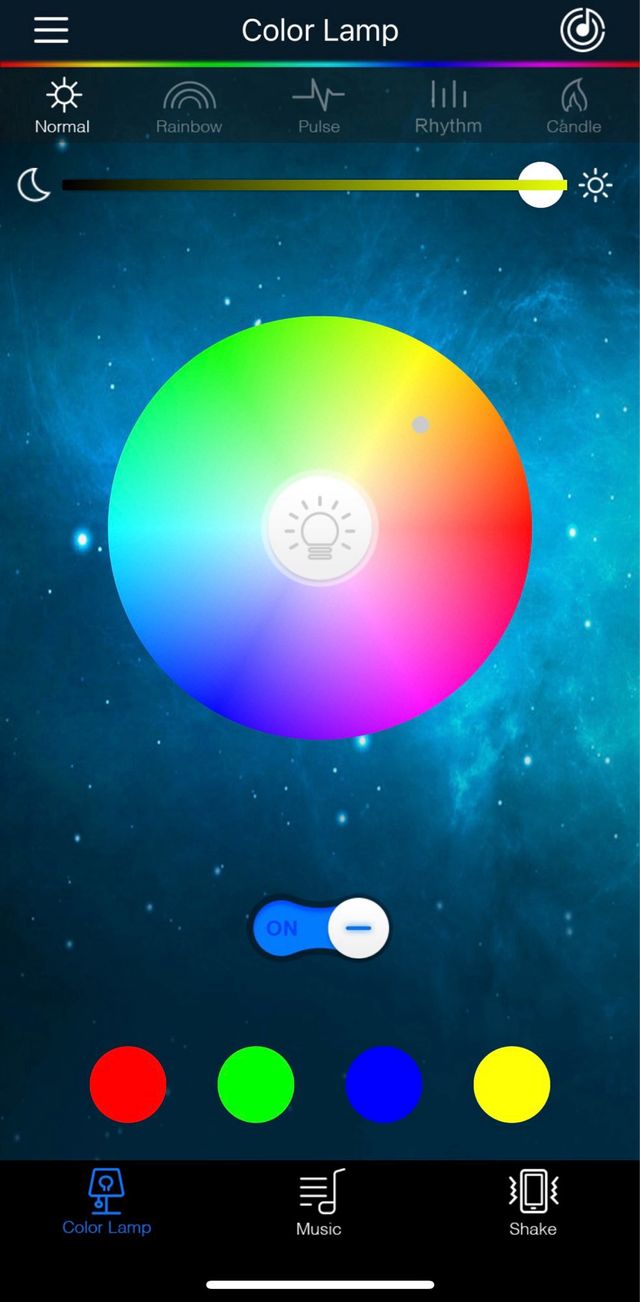Open the Color Lamp bottom tab

click(x=106, y=1203)
